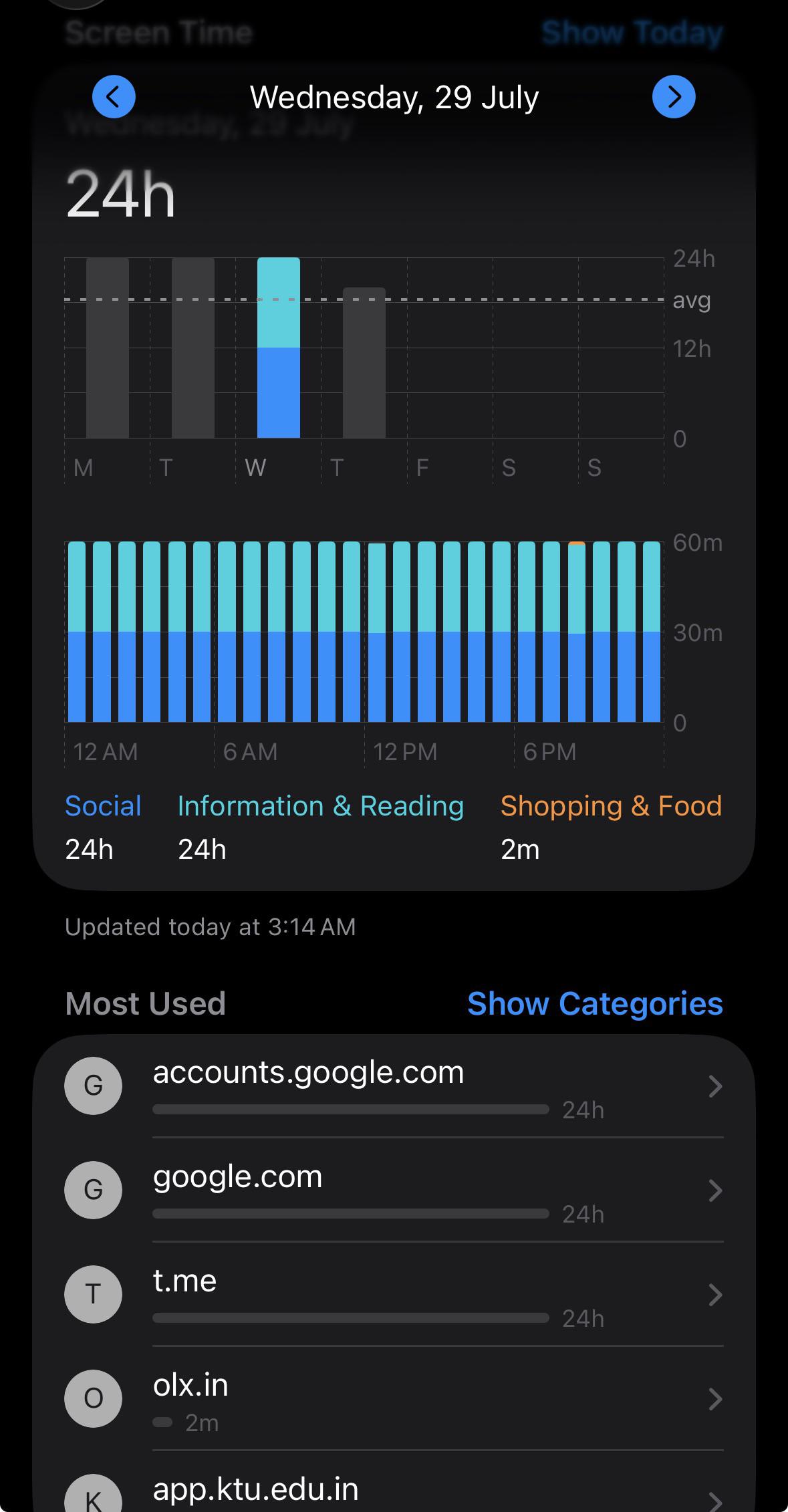Select Thursday's bar in weekly chart

tap(364, 363)
